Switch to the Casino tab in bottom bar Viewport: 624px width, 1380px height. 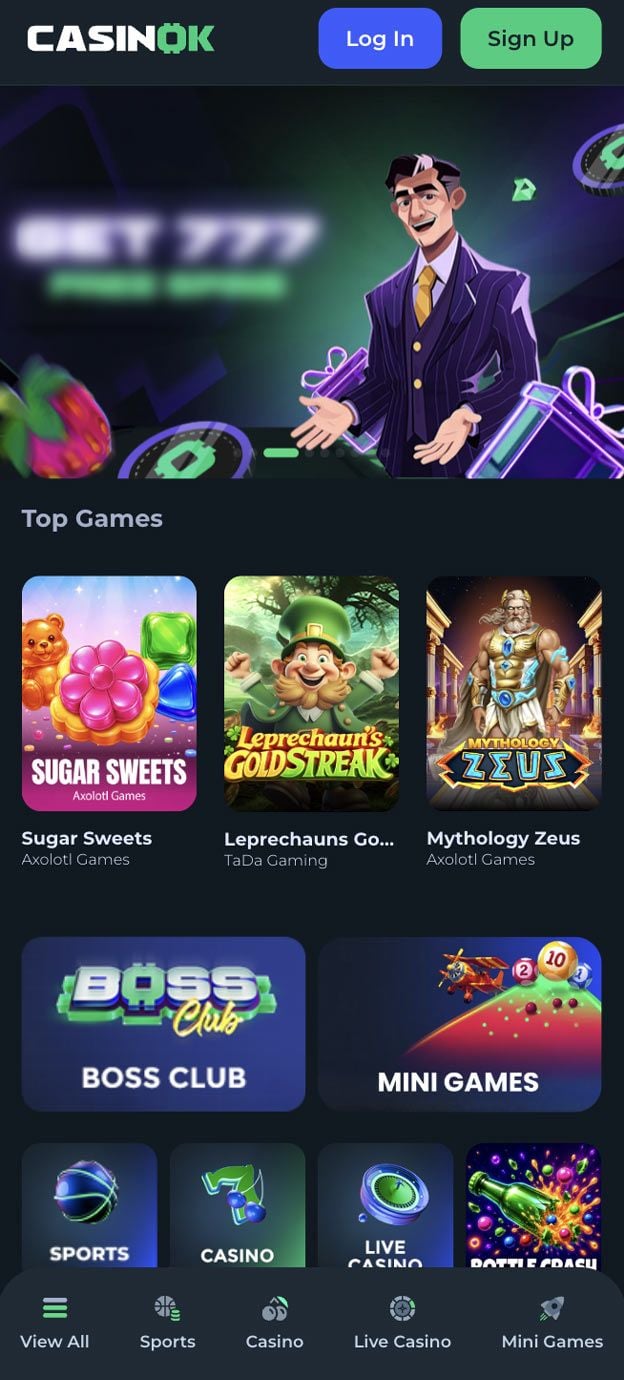point(275,1323)
